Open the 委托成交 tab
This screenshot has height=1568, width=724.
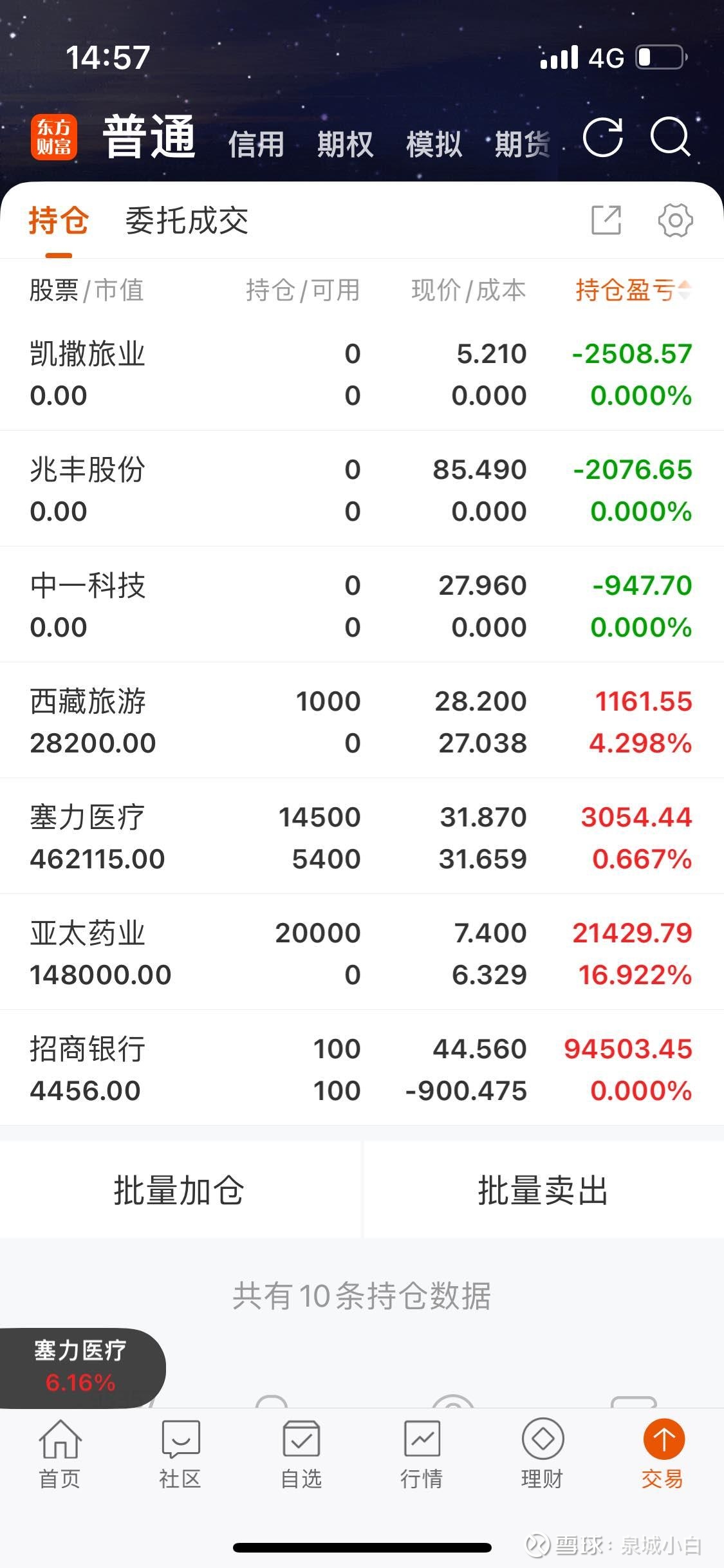pos(187,221)
